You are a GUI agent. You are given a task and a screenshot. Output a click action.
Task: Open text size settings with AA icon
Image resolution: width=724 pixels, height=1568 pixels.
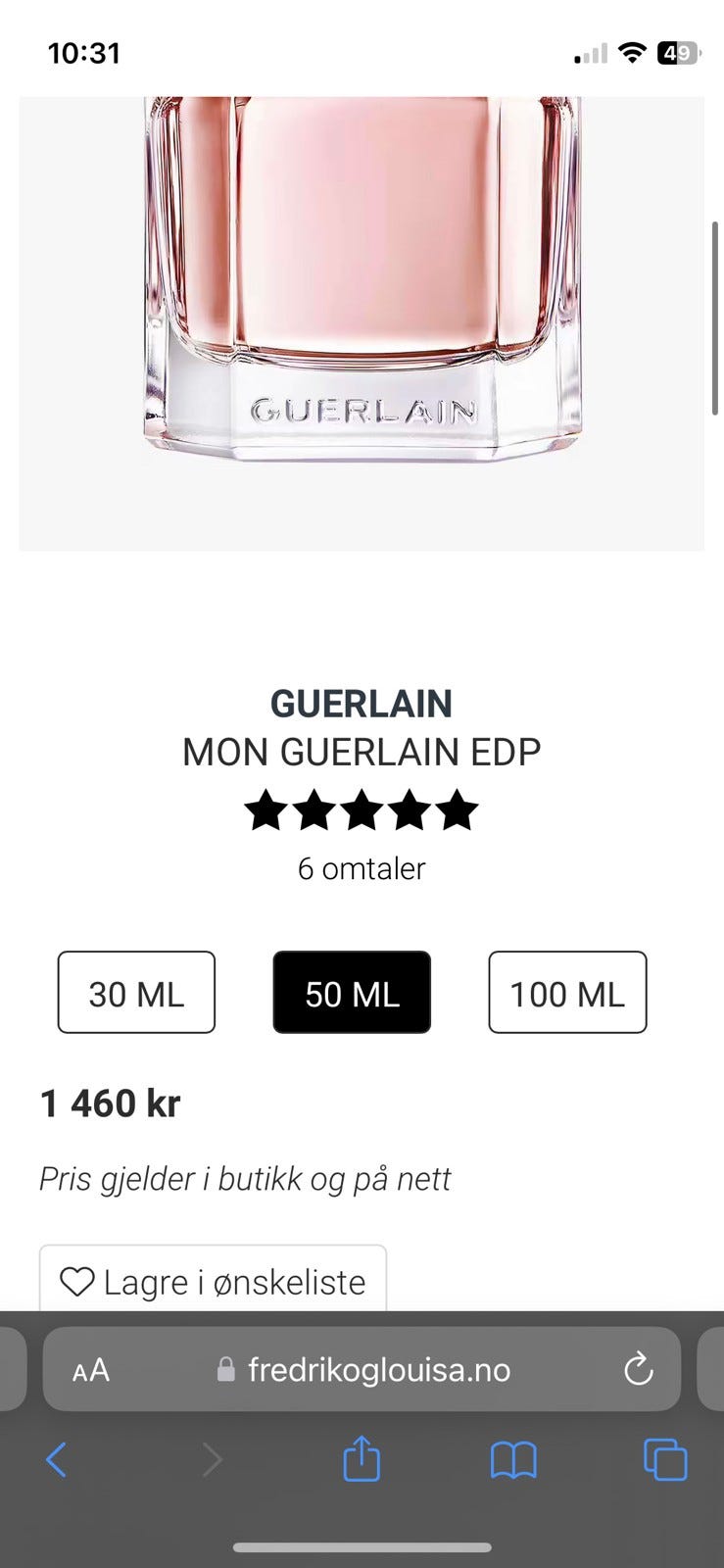(x=91, y=1369)
